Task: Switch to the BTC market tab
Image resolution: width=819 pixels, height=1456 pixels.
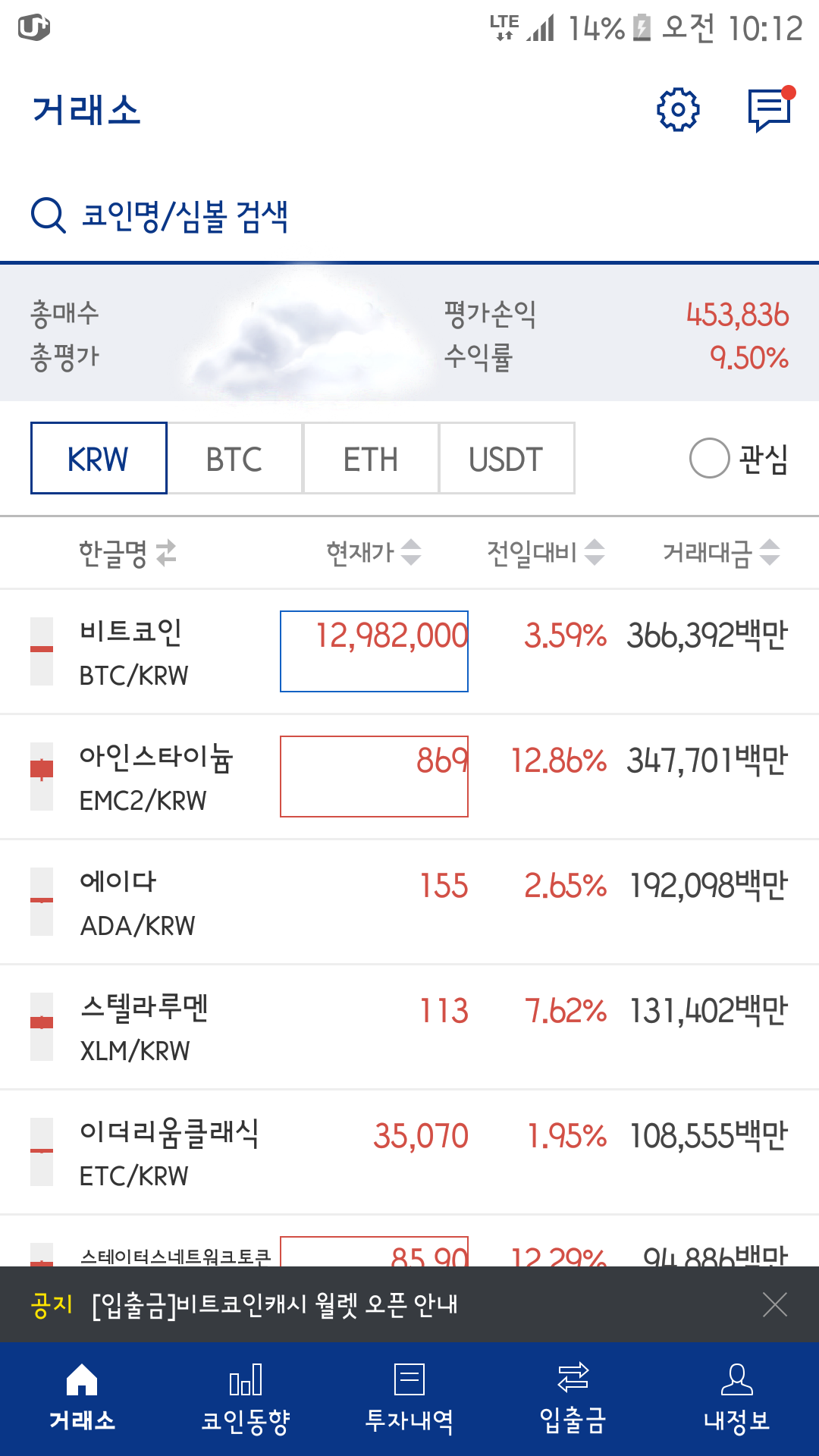Action: (234, 459)
